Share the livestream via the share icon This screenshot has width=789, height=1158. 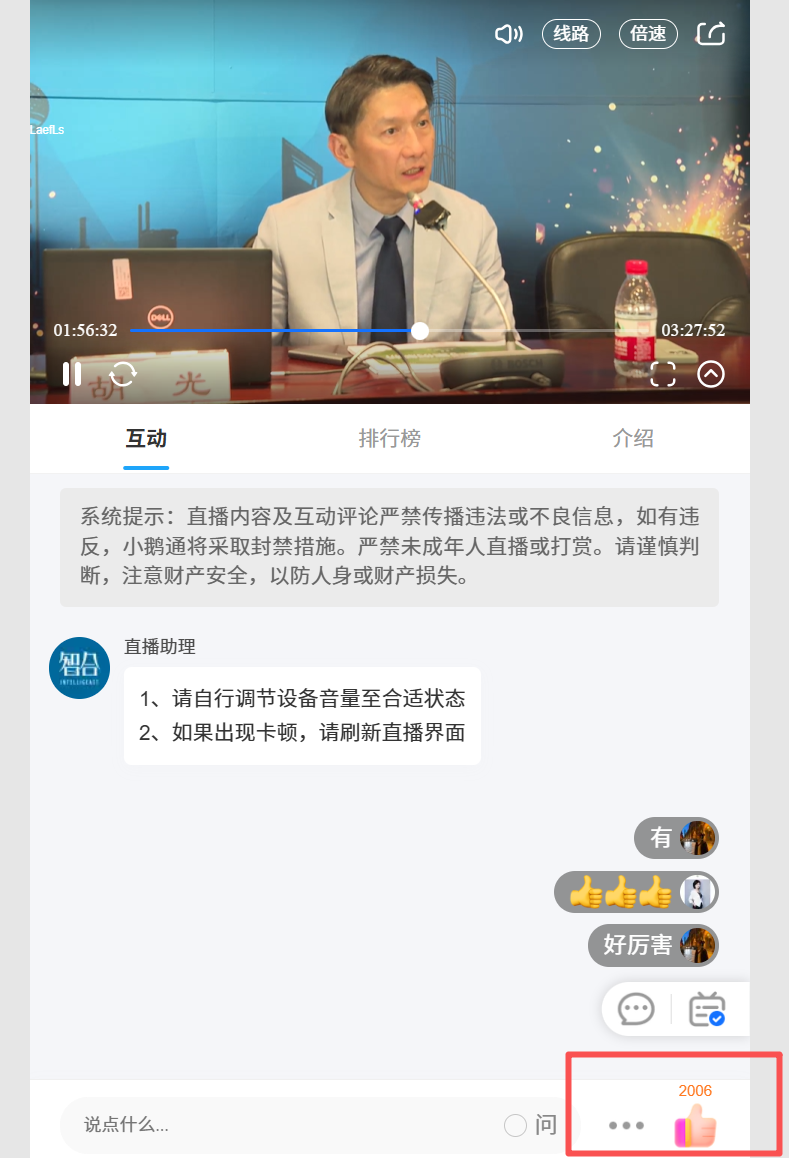point(710,33)
